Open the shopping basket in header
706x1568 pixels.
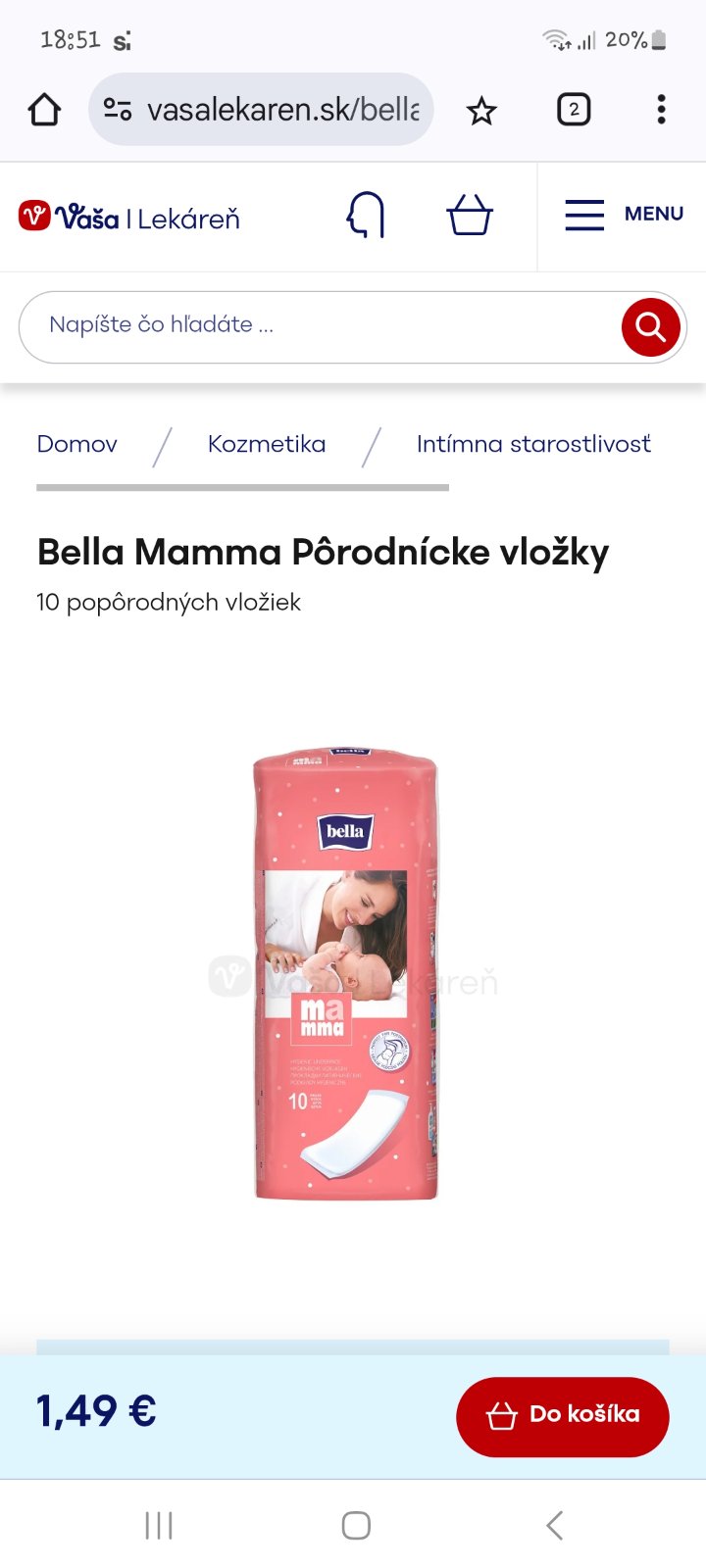pyautogui.click(x=469, y=216)
